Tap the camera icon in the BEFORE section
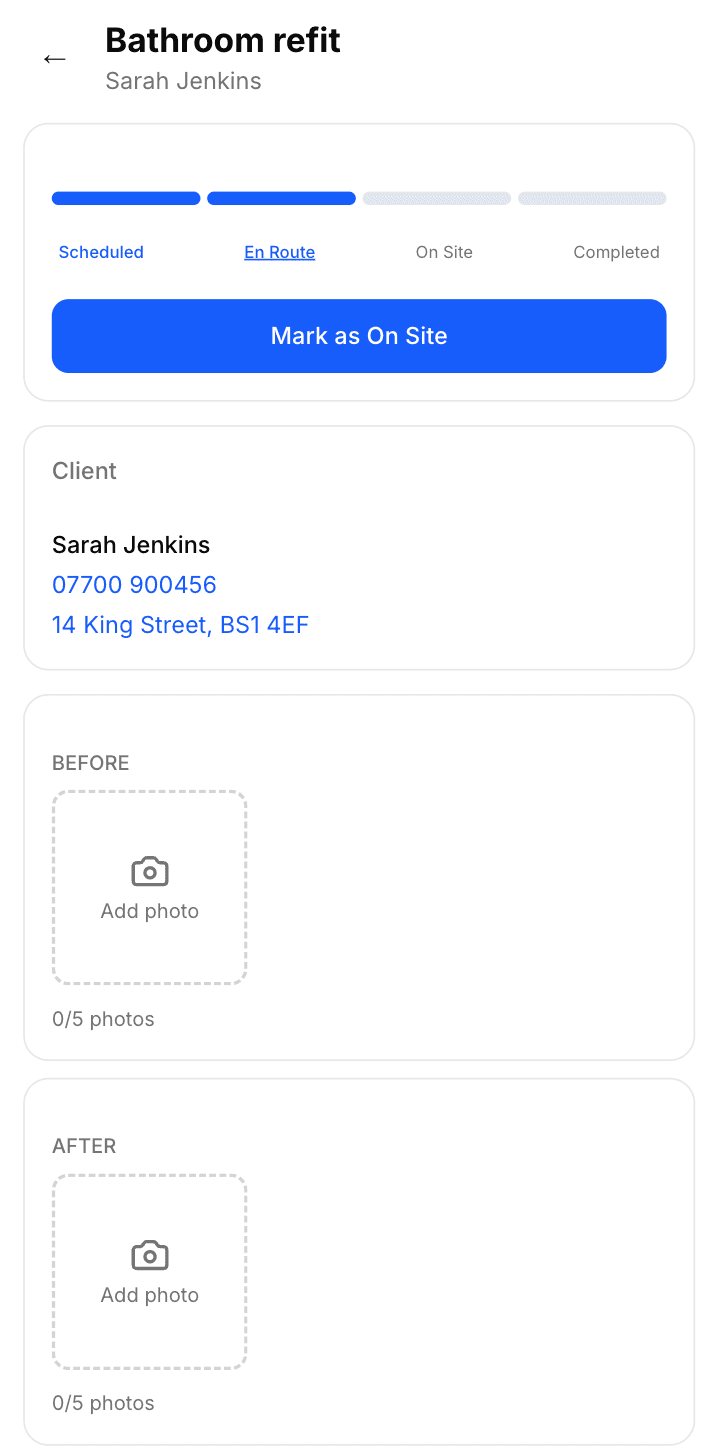 pyautogui.click(x=149, y=869)
